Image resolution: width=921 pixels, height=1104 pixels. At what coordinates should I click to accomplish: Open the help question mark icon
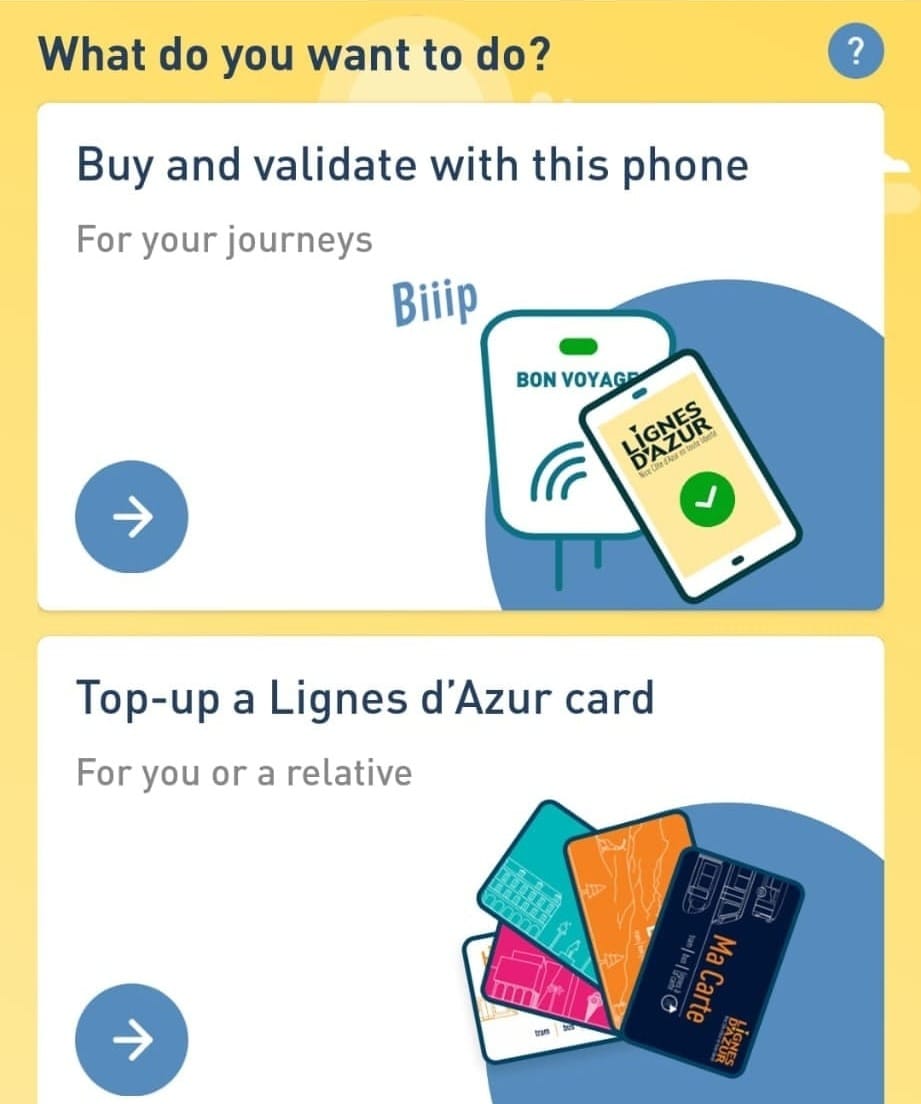pos(857,53)
